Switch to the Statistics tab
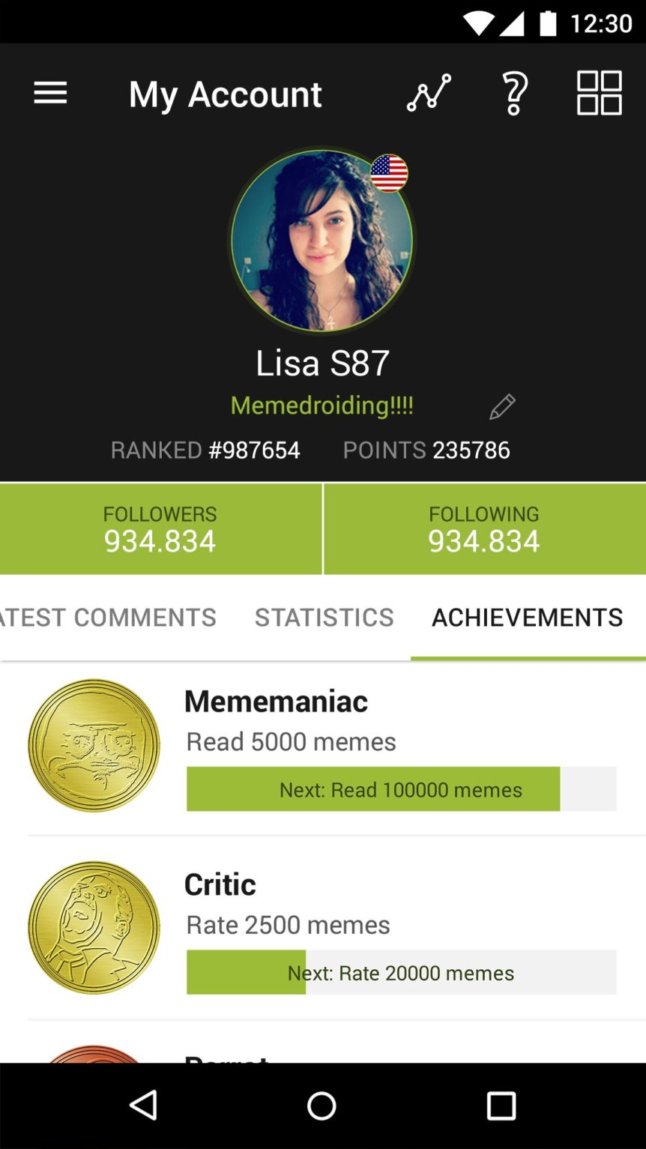 point(324,618)
